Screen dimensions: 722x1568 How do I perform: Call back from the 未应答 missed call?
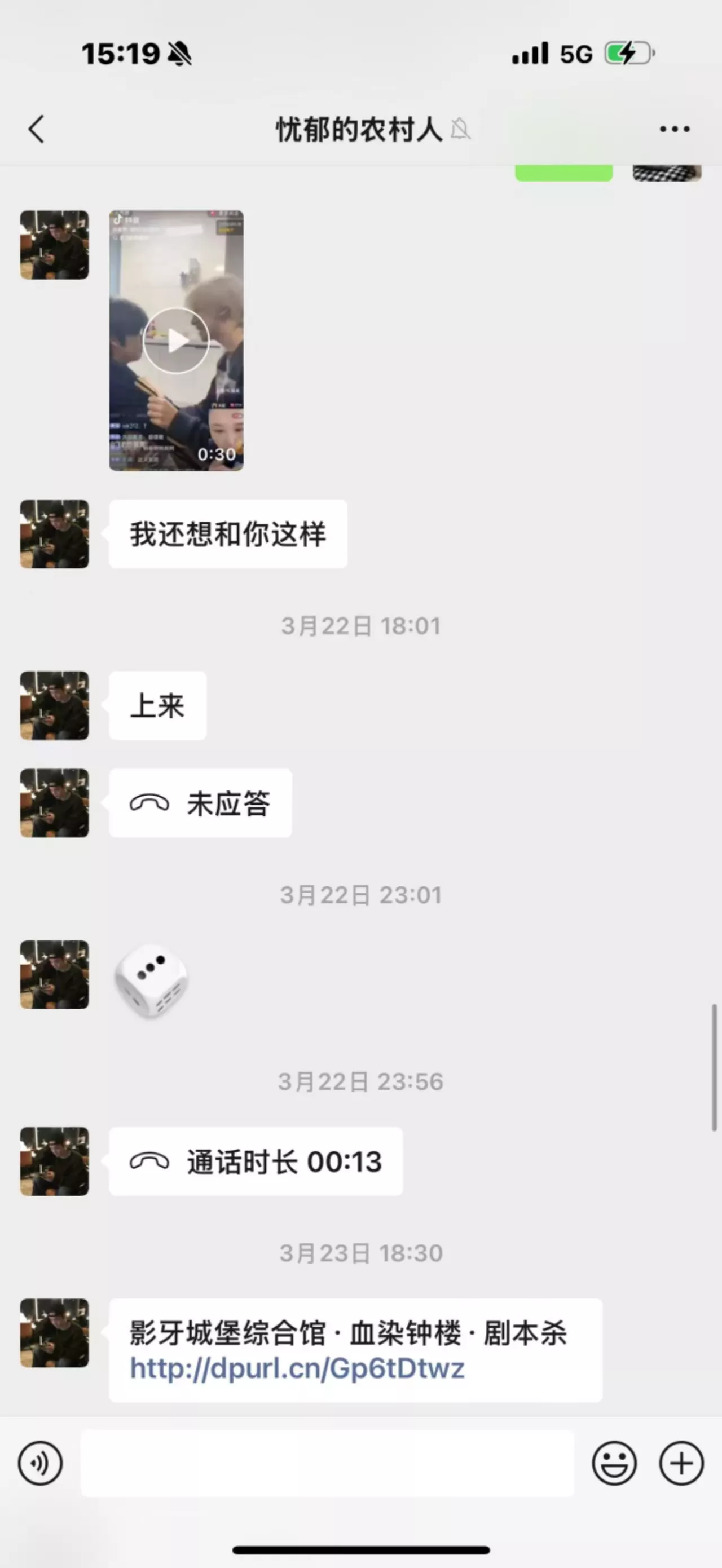tap(200, 803)
